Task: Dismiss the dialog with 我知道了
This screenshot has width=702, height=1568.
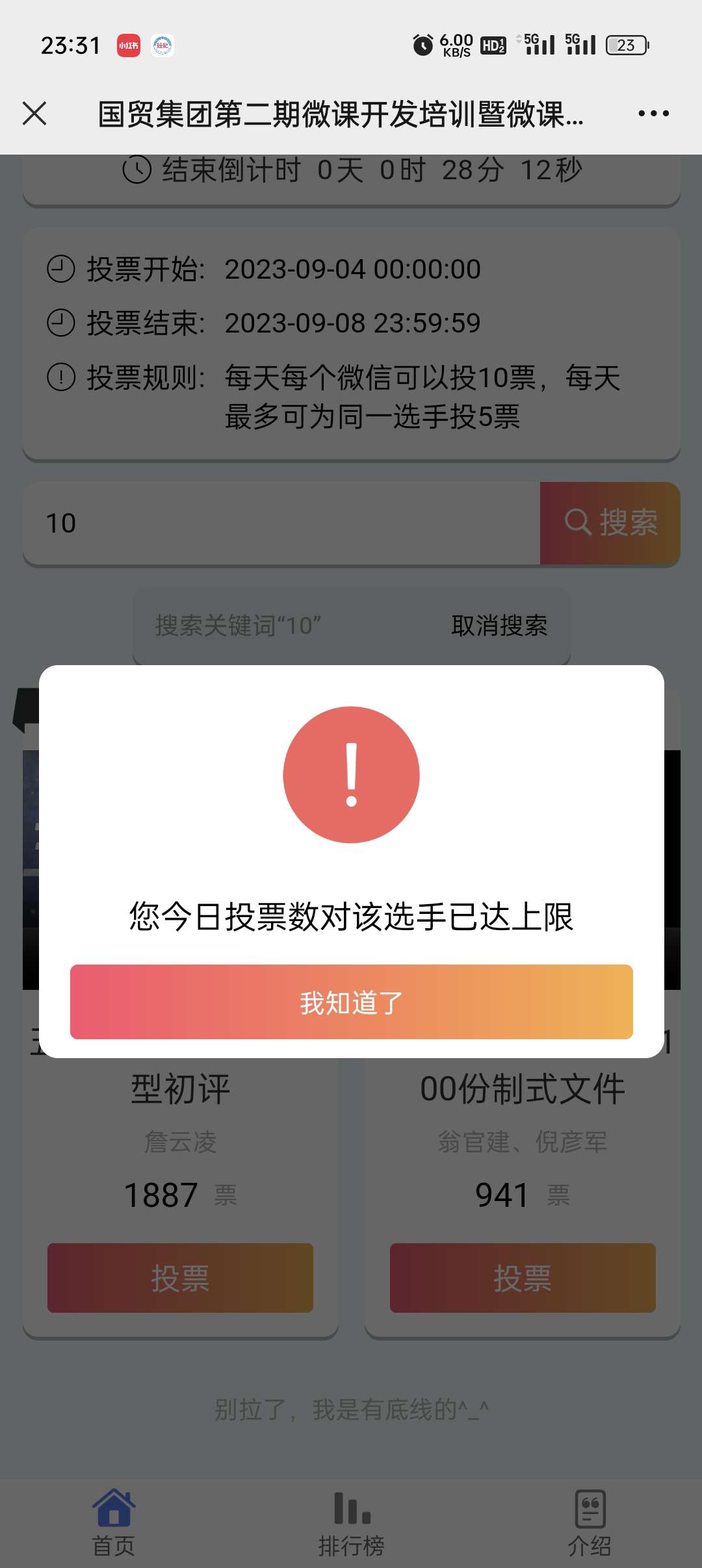Action: [351, 1002]
